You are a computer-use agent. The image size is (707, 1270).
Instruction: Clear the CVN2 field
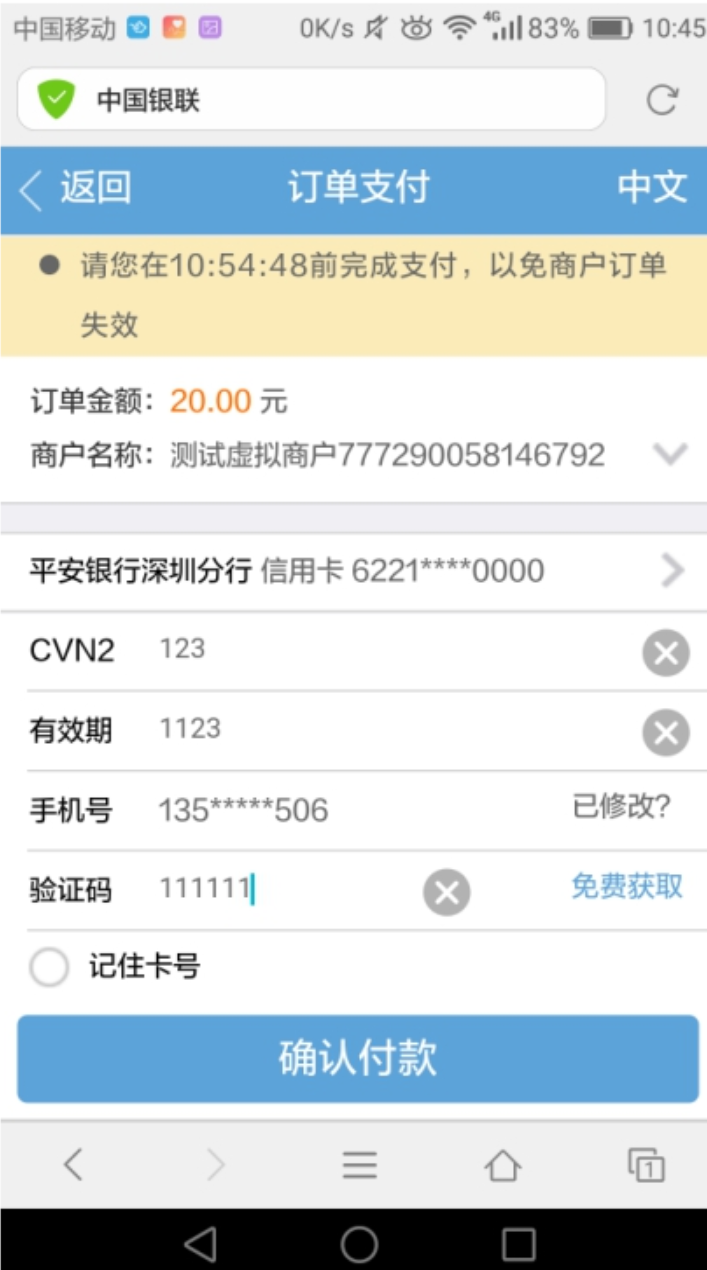pyautogui.click(x=665, y=654)
